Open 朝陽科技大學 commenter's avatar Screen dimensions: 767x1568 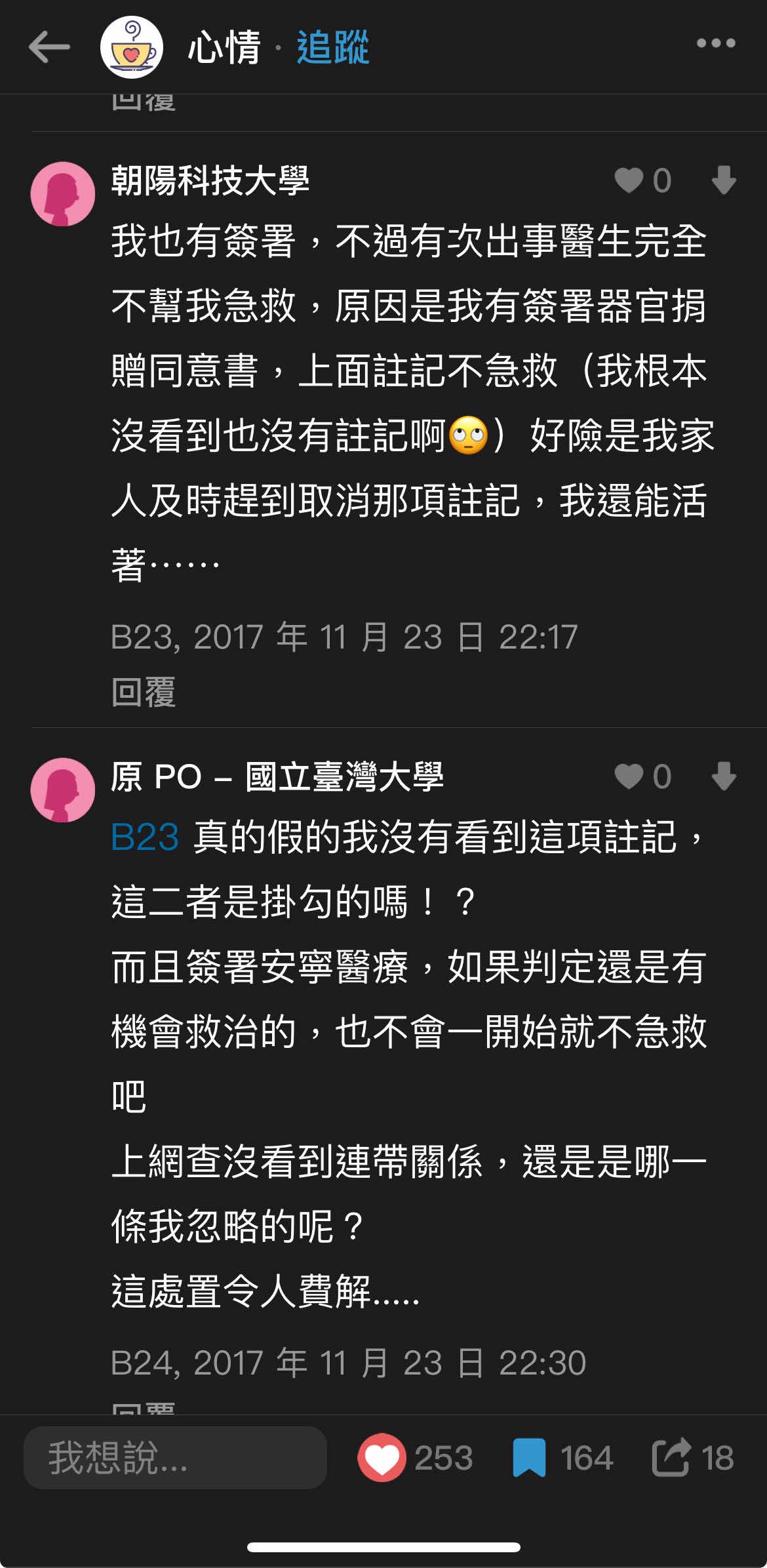click(63, 194)
